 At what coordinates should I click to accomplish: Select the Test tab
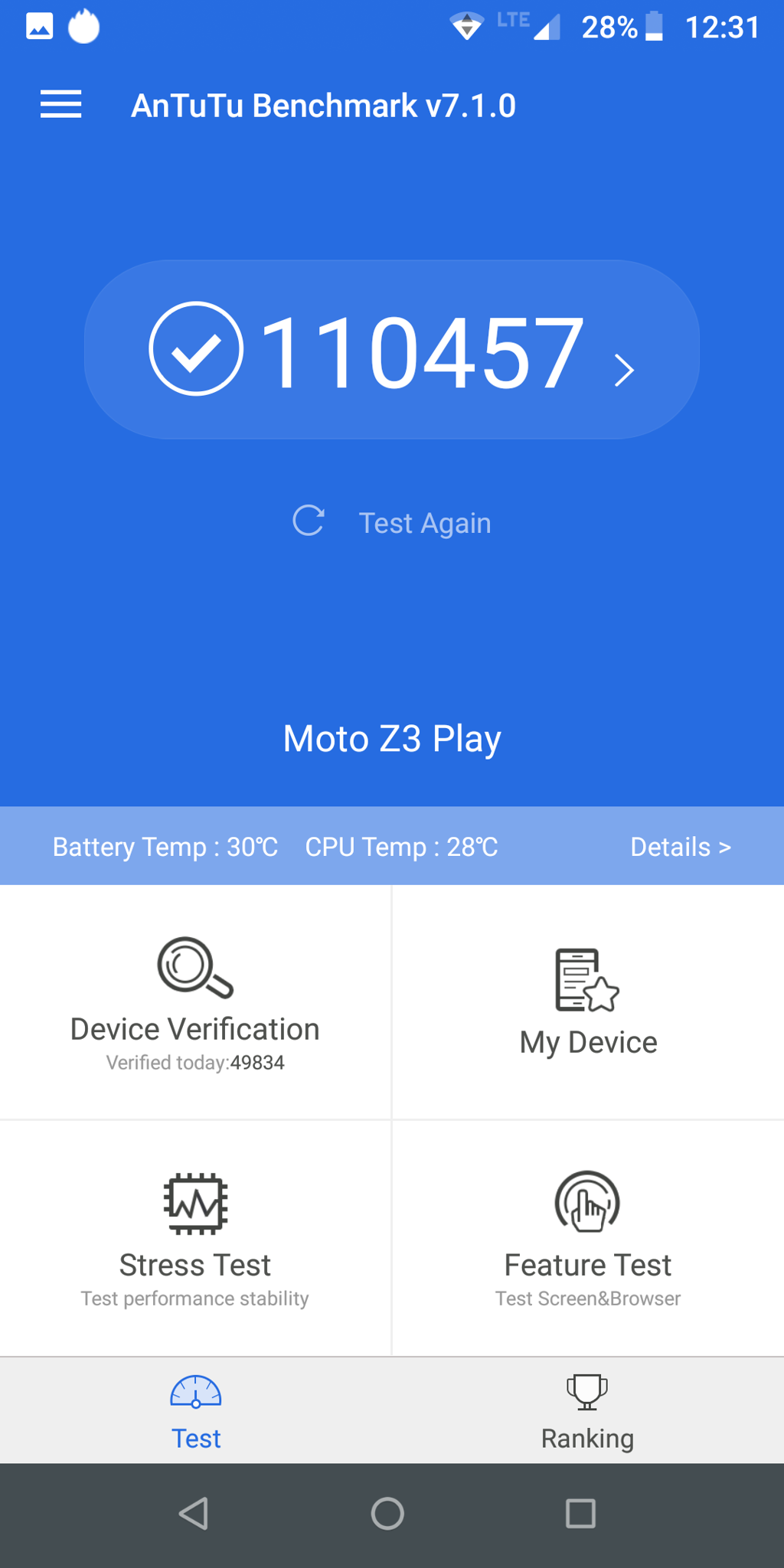coord(196,1411)
